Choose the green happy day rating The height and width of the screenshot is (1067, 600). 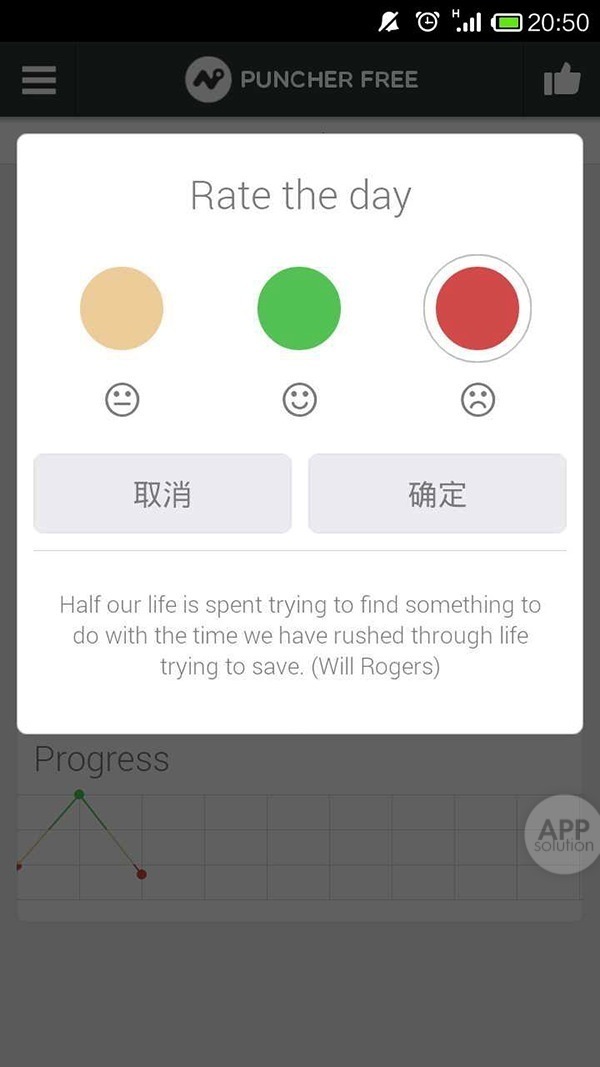tap(299, 308)
